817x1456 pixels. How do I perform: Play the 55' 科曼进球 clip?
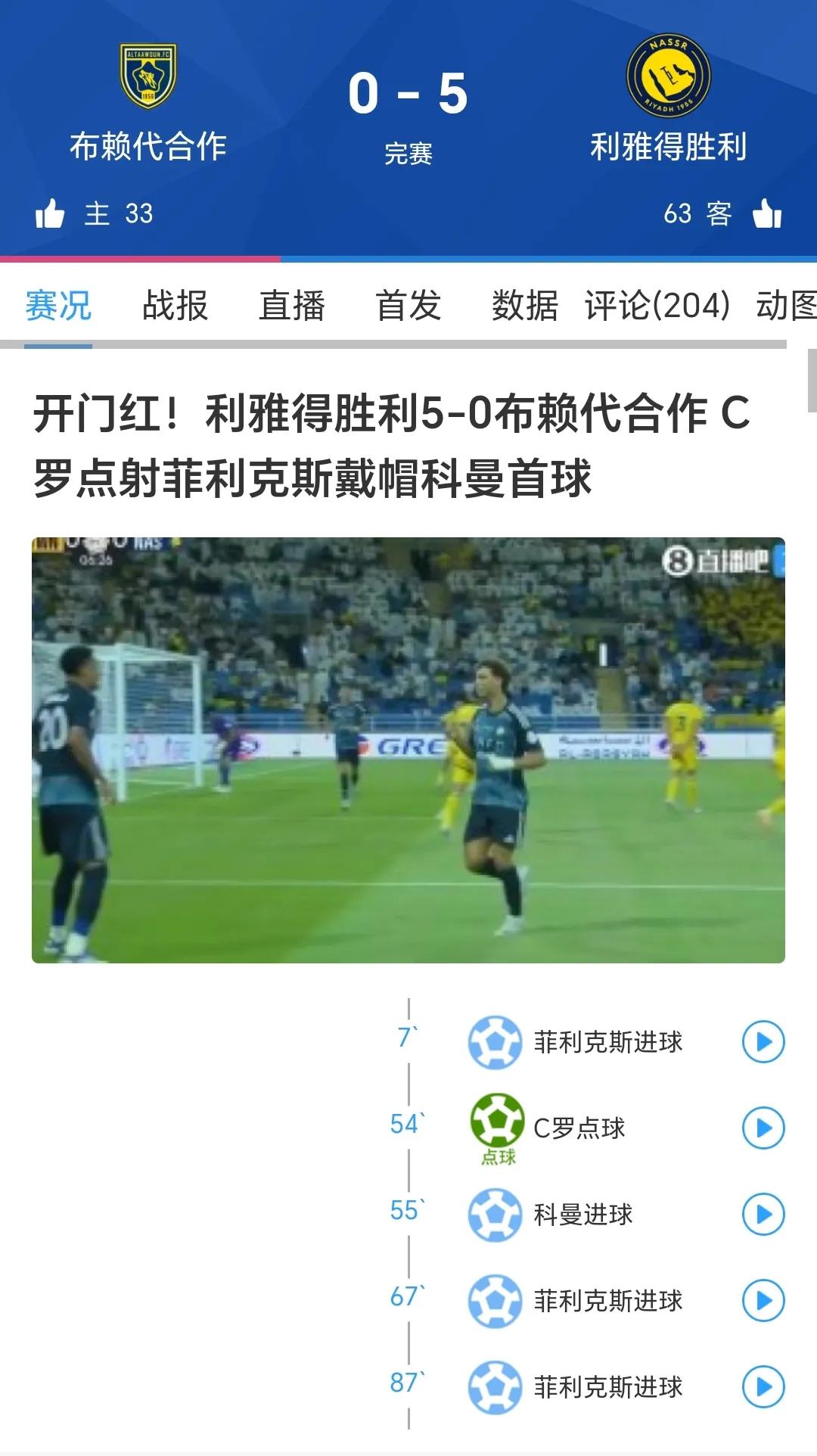(x=763, y=1215)
